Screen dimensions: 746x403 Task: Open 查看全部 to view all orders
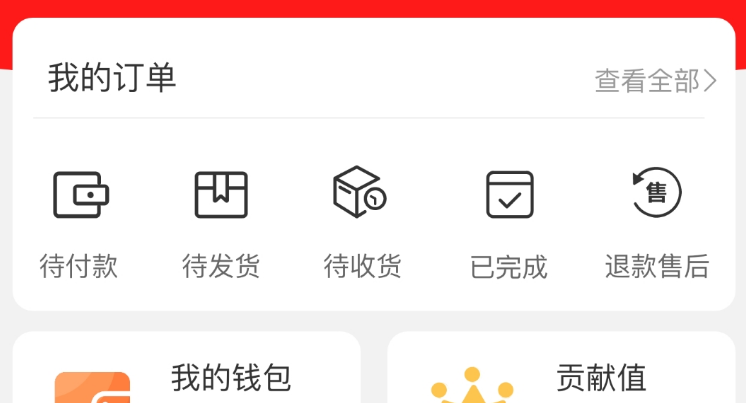(x=655, y=81)
